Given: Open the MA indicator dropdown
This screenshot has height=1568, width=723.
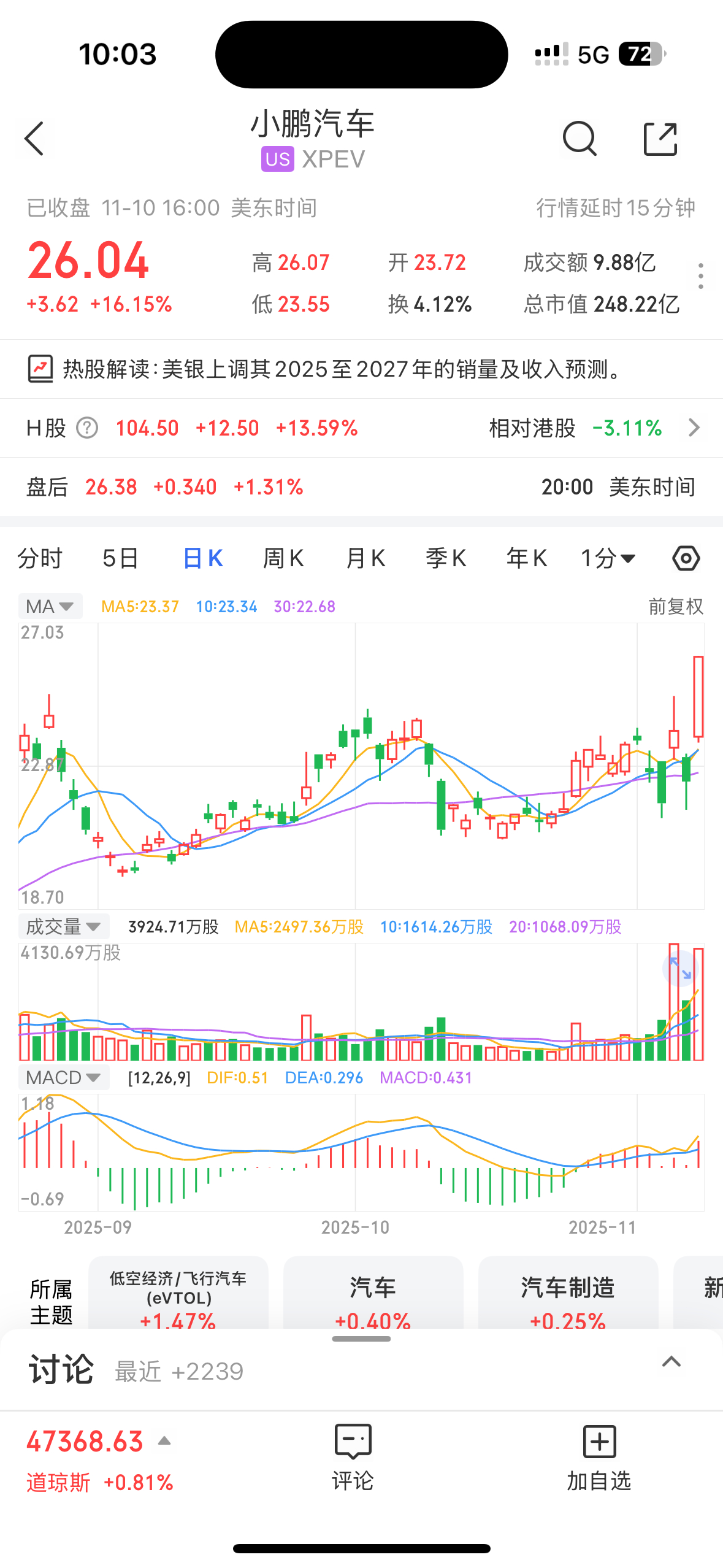Looking at the screenshot, I should pyautogui.click(x=49, y=605).
